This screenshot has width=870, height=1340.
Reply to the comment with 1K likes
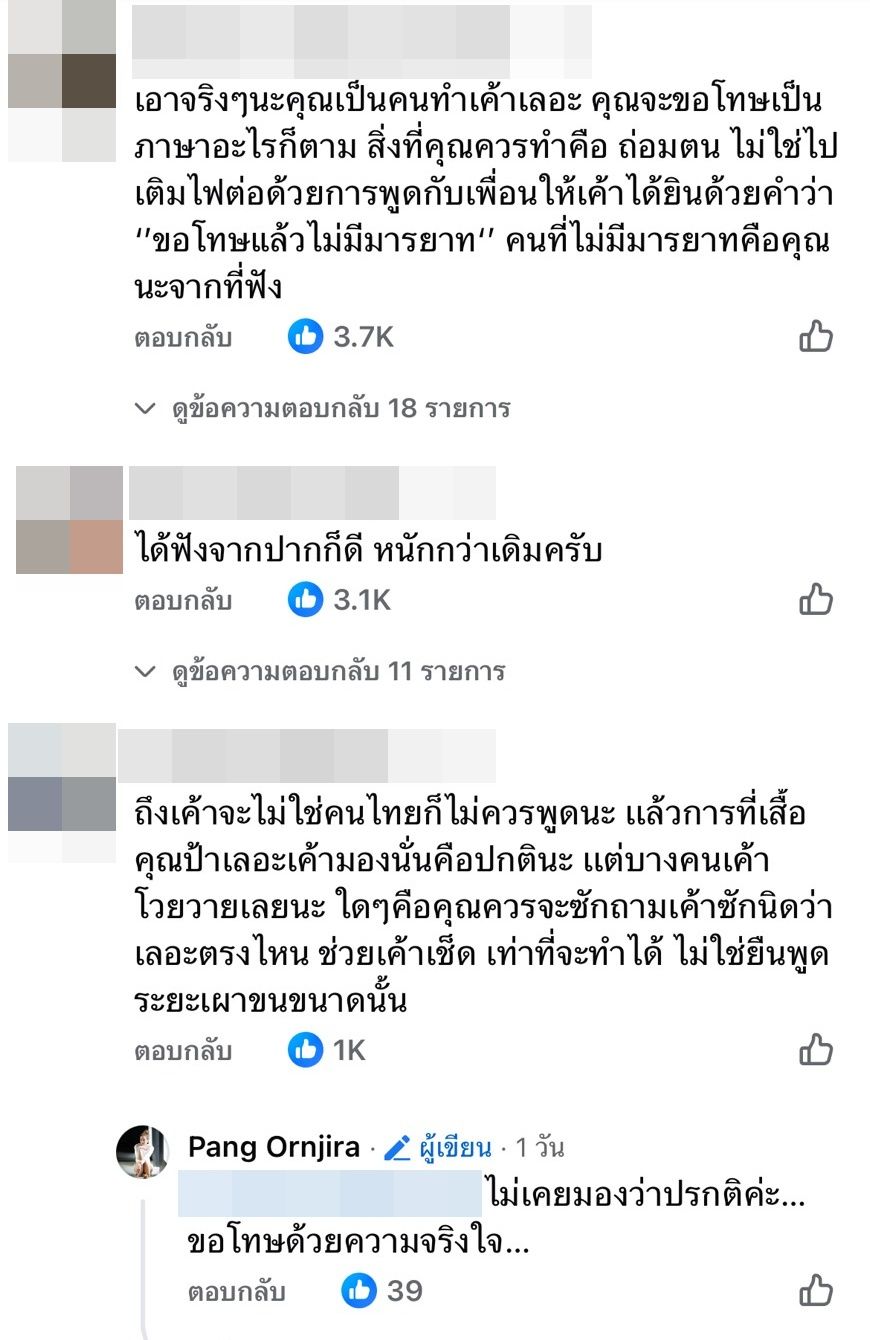(183, 1050)
